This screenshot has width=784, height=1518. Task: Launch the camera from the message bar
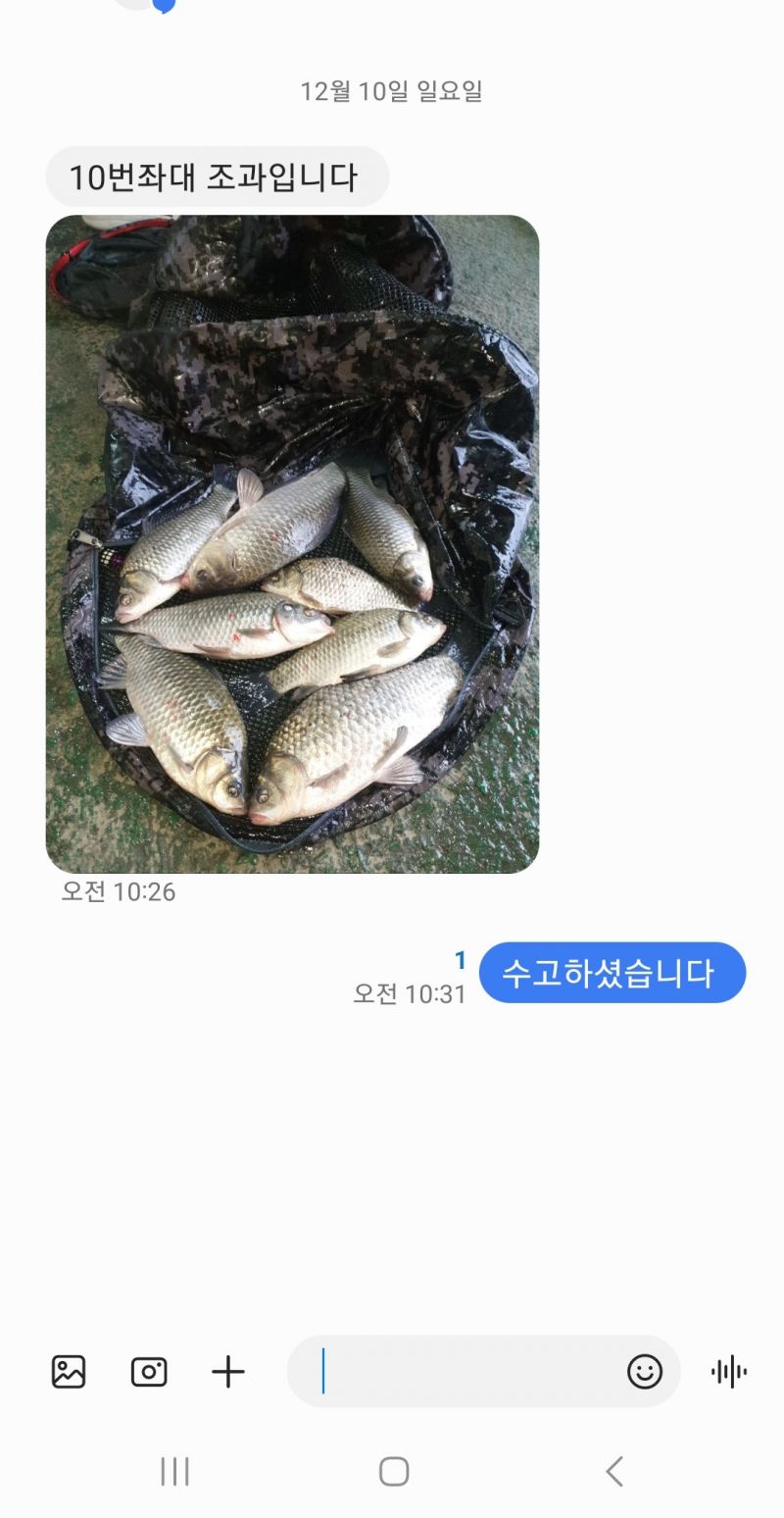click(149, 1371)
